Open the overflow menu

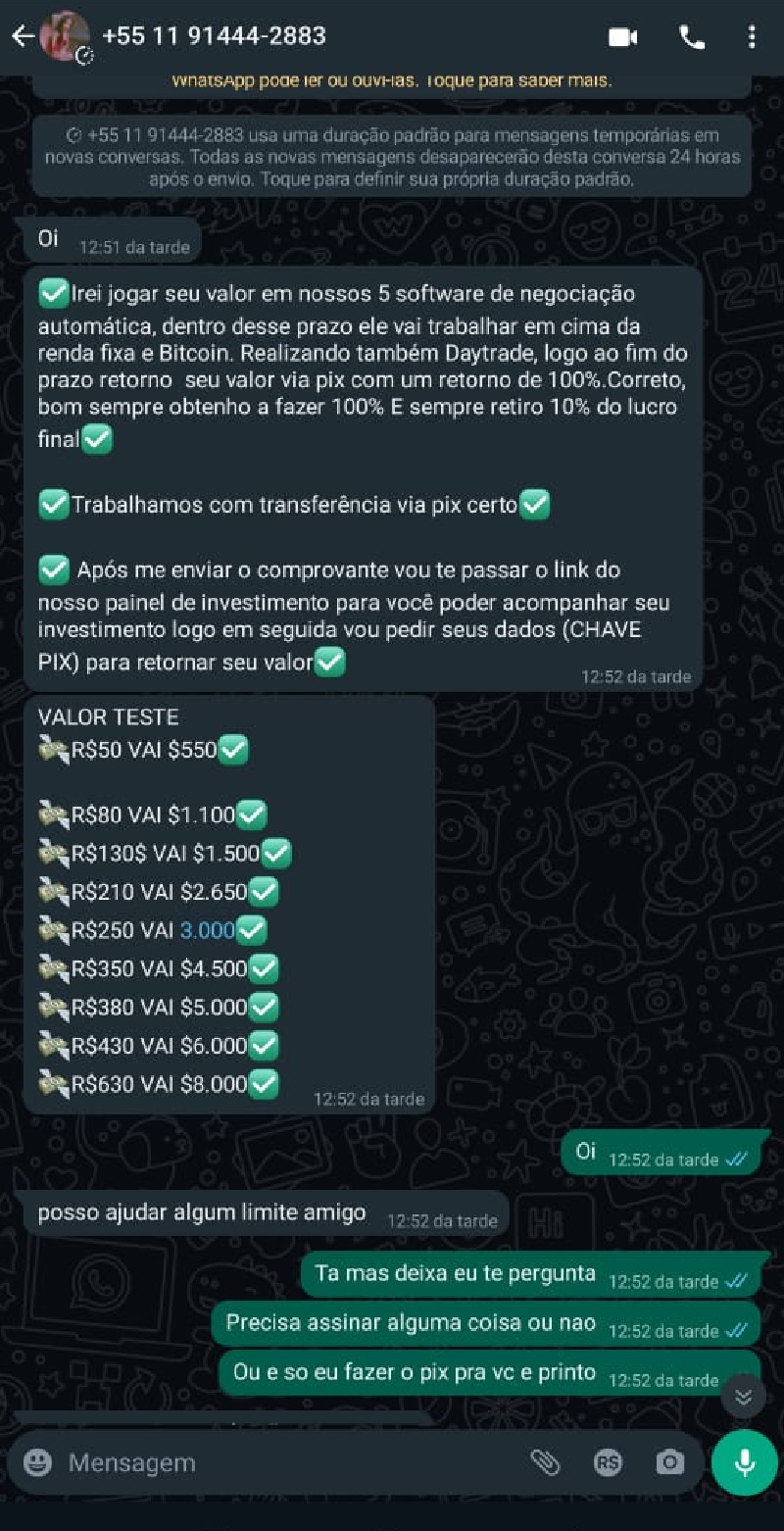click(x=752, y=37)
